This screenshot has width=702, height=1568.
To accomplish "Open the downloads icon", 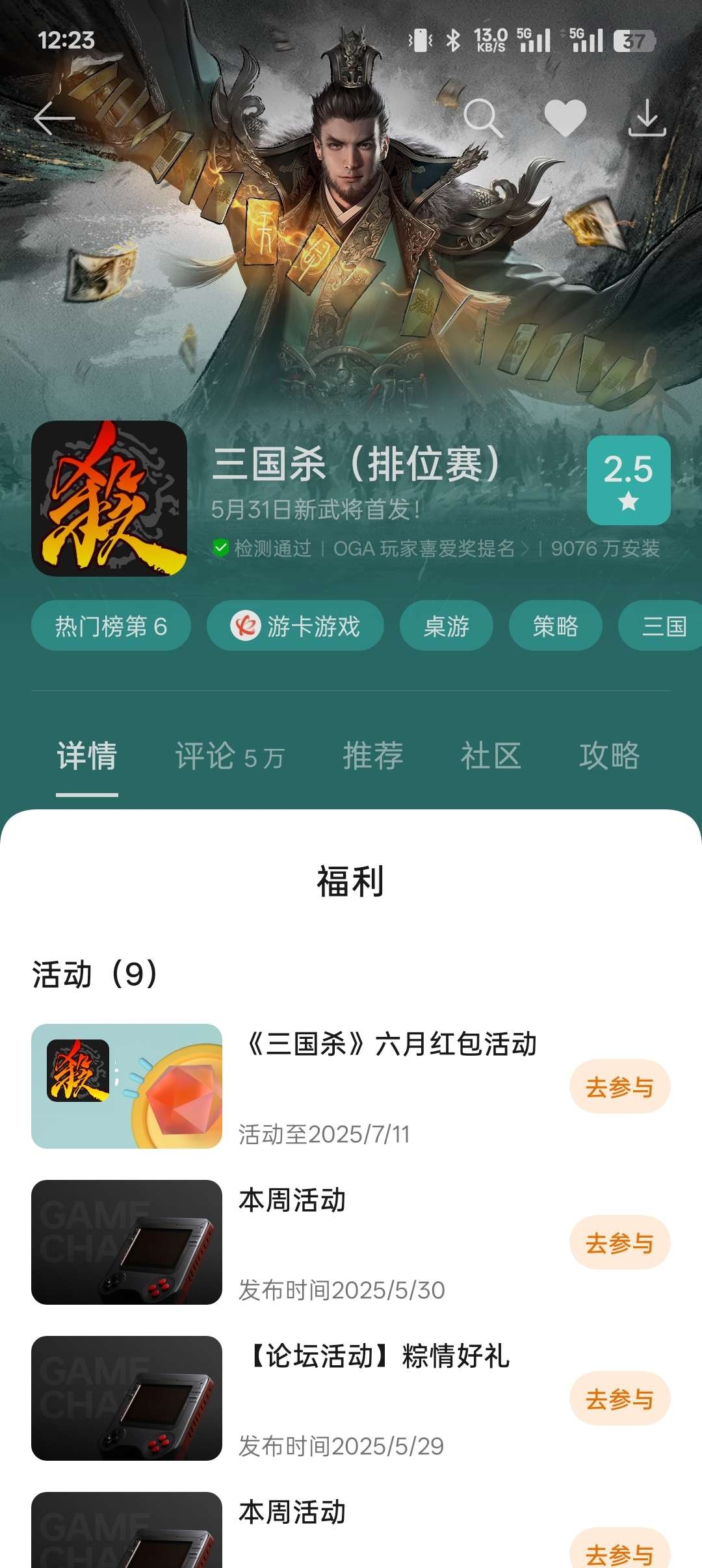I will tap(647, 118).
